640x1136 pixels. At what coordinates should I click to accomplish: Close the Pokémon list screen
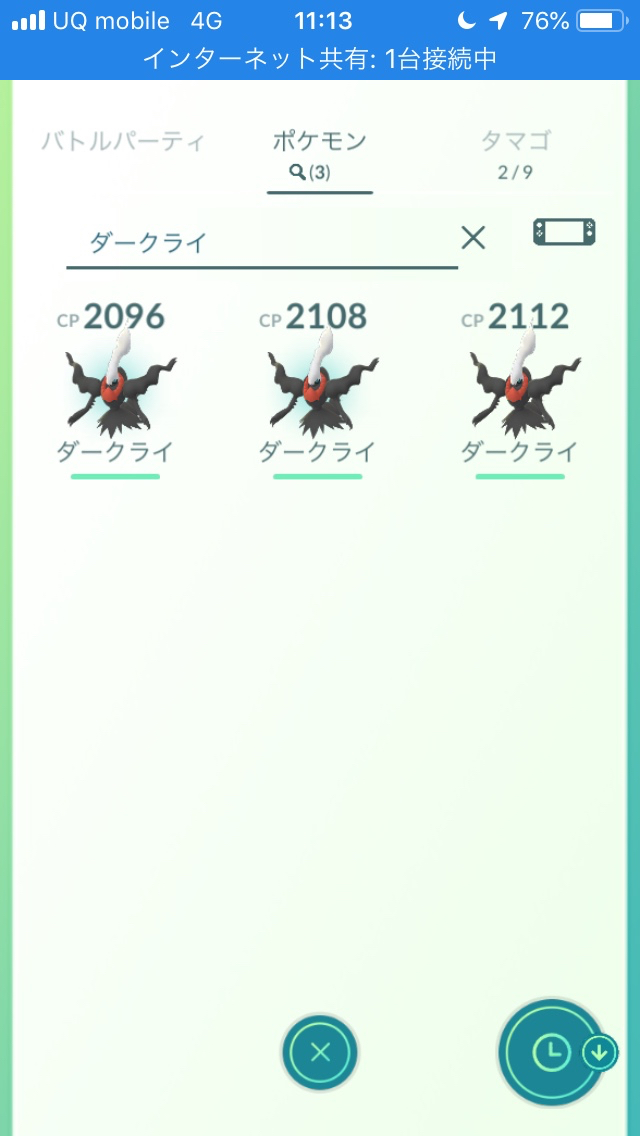point(320,1052)
